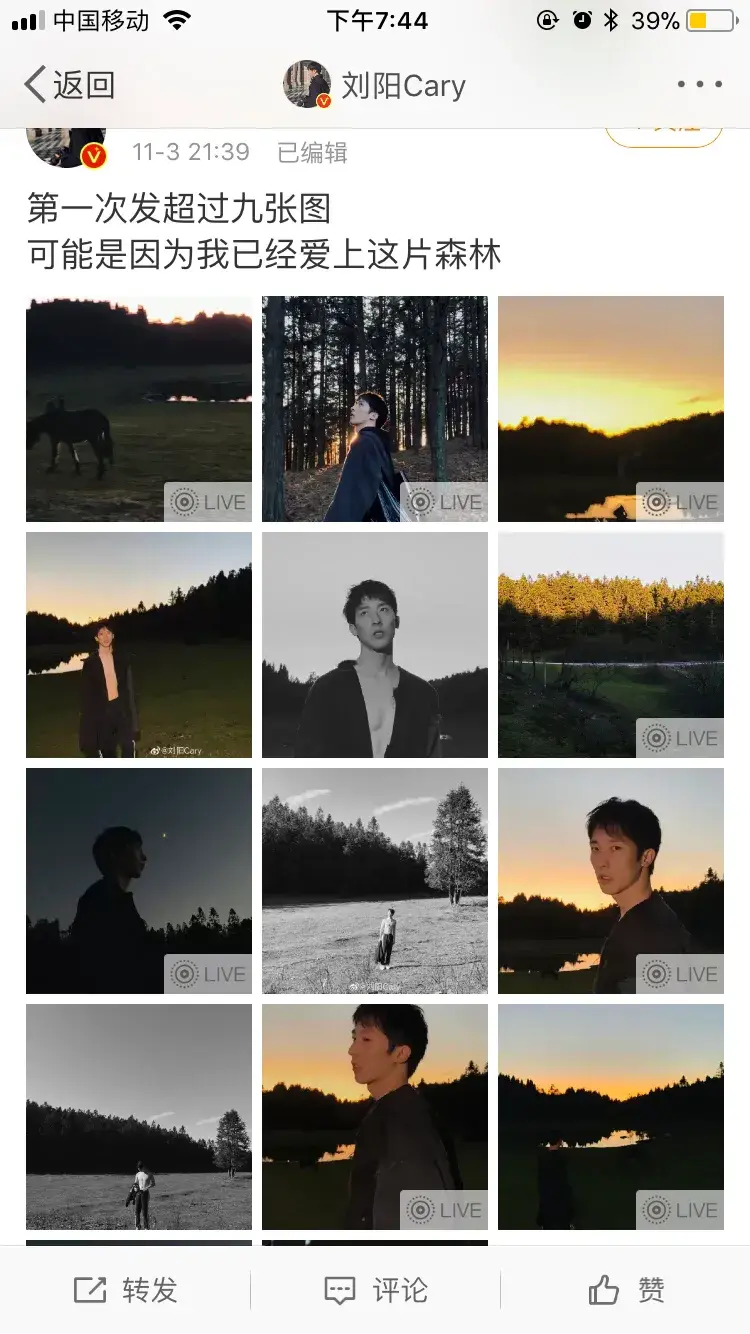Open the 评论 comment section

(375, 1290)
